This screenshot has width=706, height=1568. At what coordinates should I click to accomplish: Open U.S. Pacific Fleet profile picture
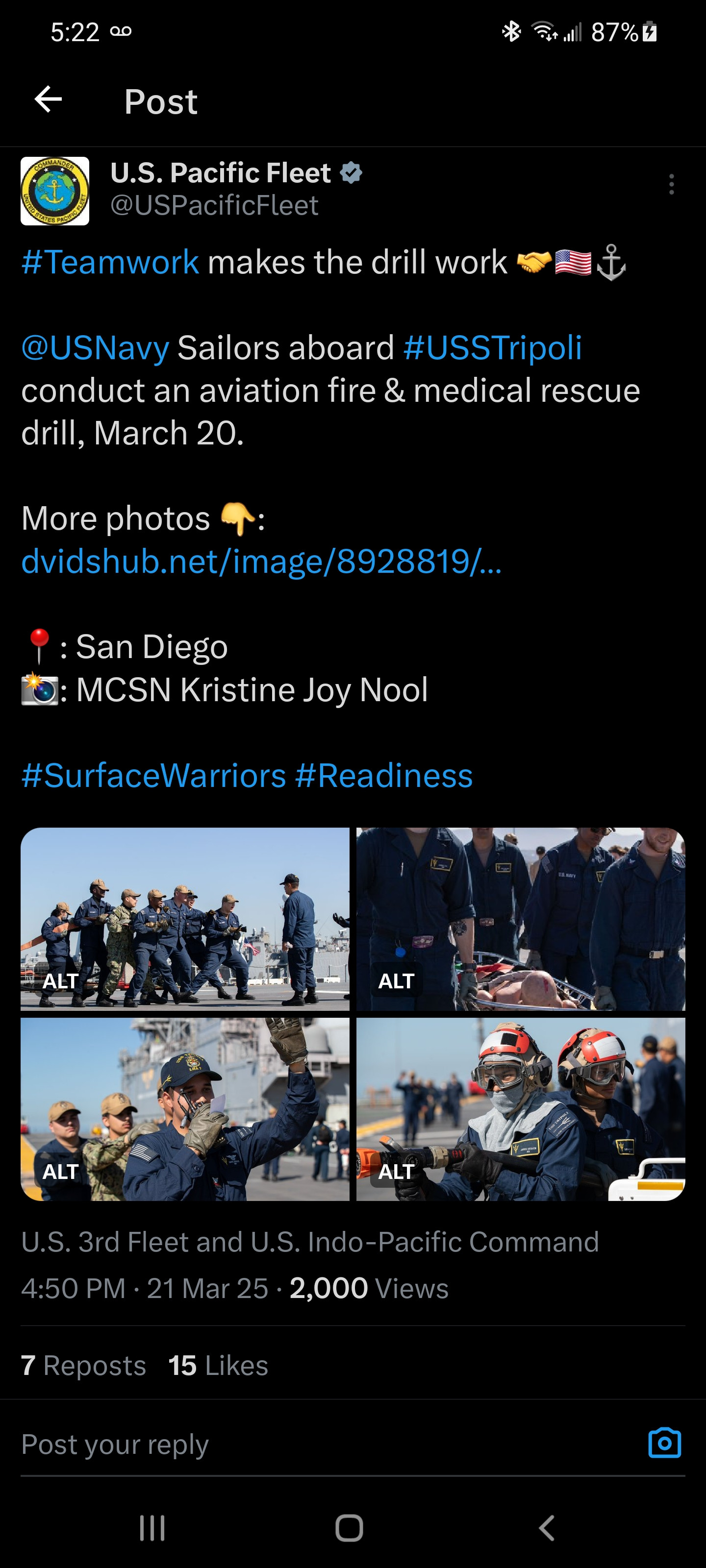[x=55, y=191]
